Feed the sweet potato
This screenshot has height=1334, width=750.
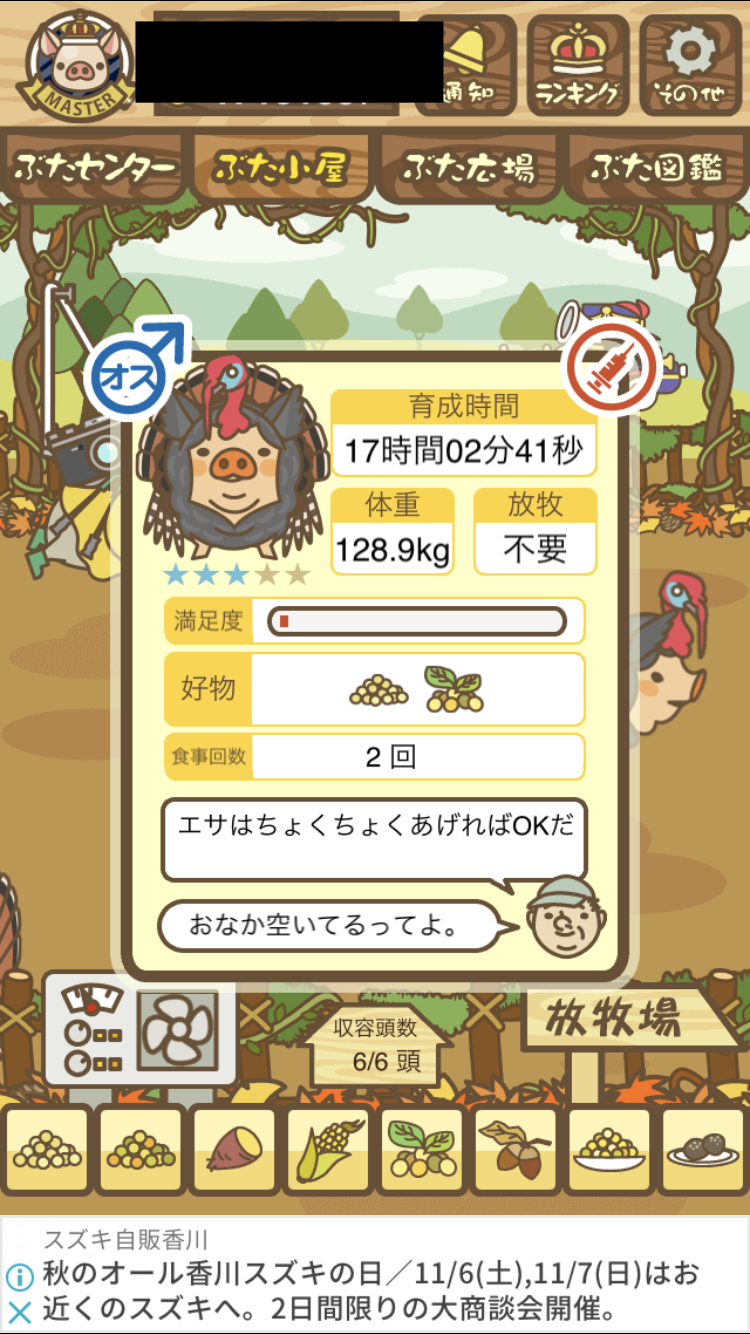233,1152
